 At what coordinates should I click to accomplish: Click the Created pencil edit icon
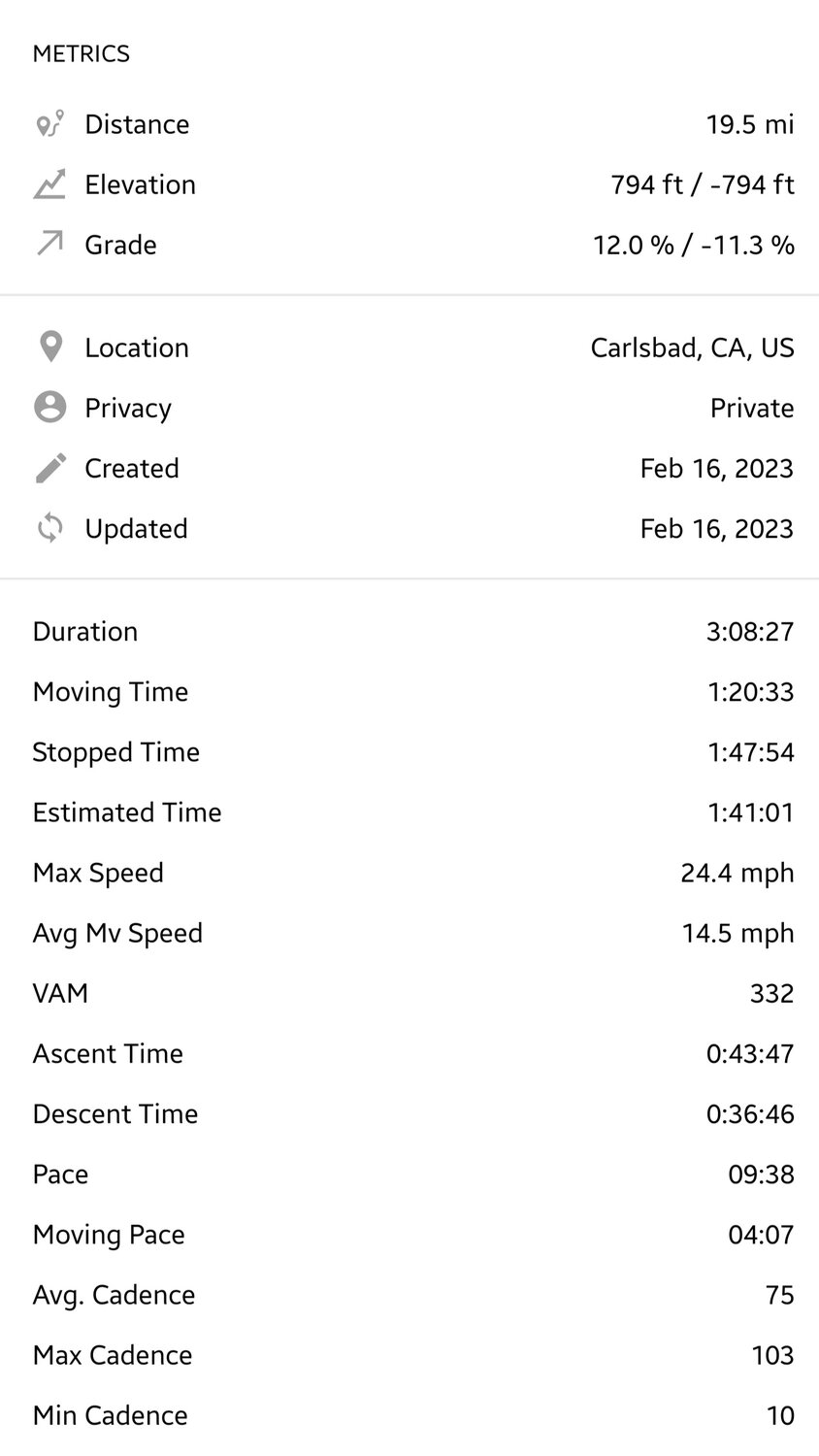(x=50, y=467)
